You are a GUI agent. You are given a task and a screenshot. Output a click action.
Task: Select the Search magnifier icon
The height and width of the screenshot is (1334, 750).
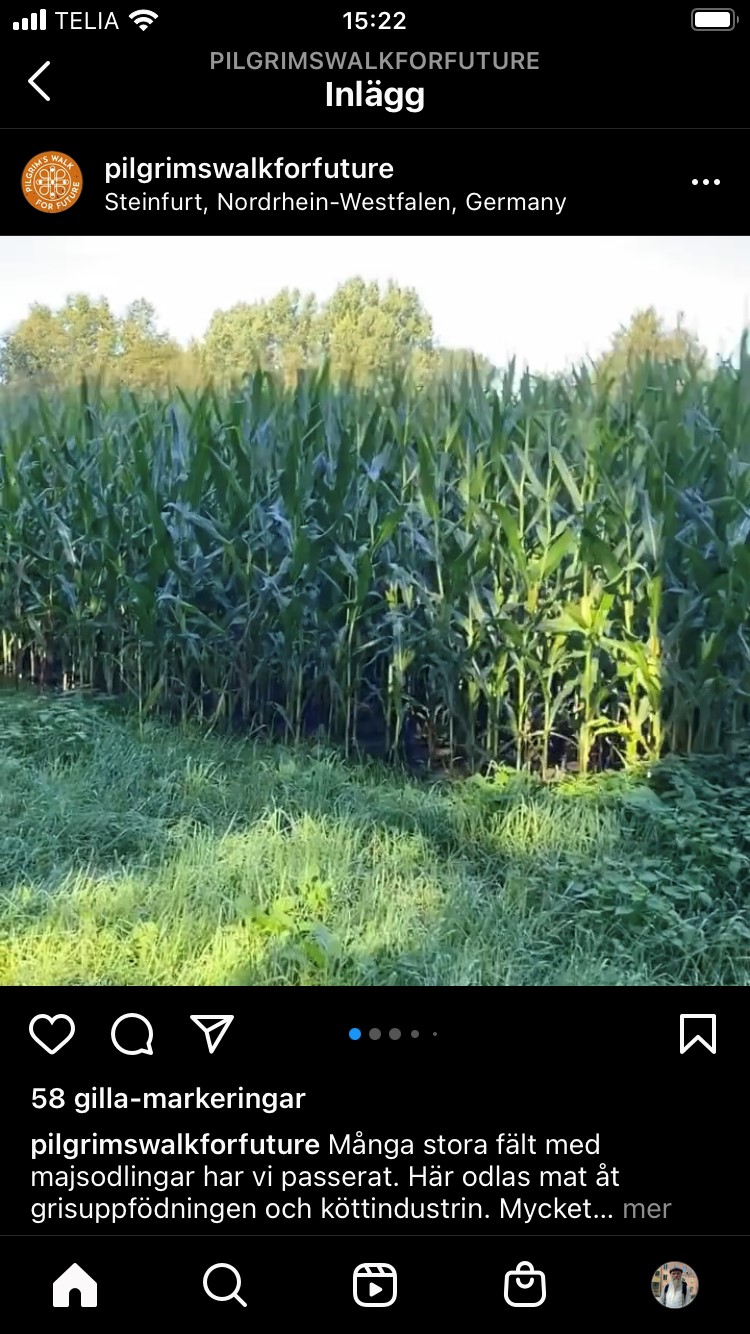pyautogui.click(x=225, y=1285)
